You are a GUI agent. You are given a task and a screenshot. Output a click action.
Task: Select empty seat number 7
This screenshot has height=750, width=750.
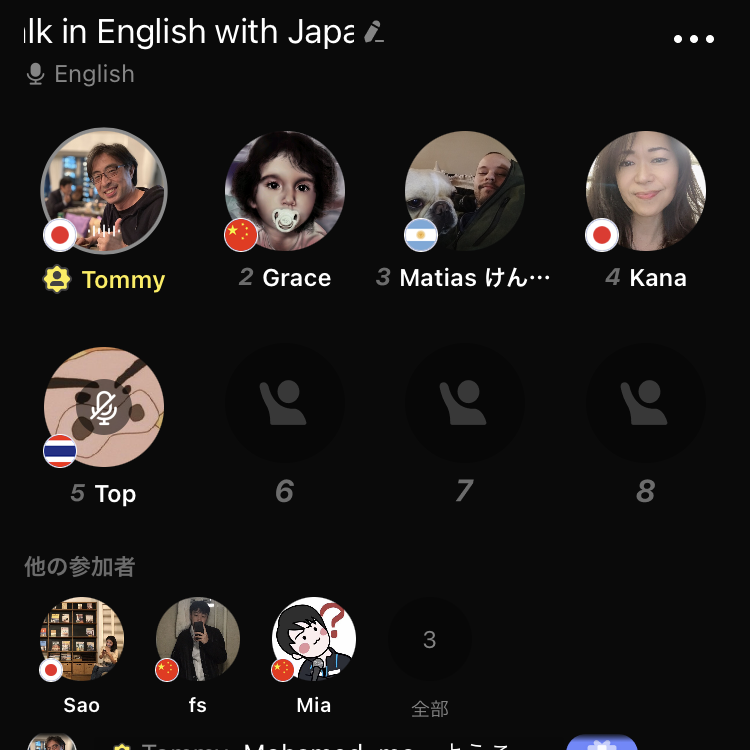[x=465, y=404]
